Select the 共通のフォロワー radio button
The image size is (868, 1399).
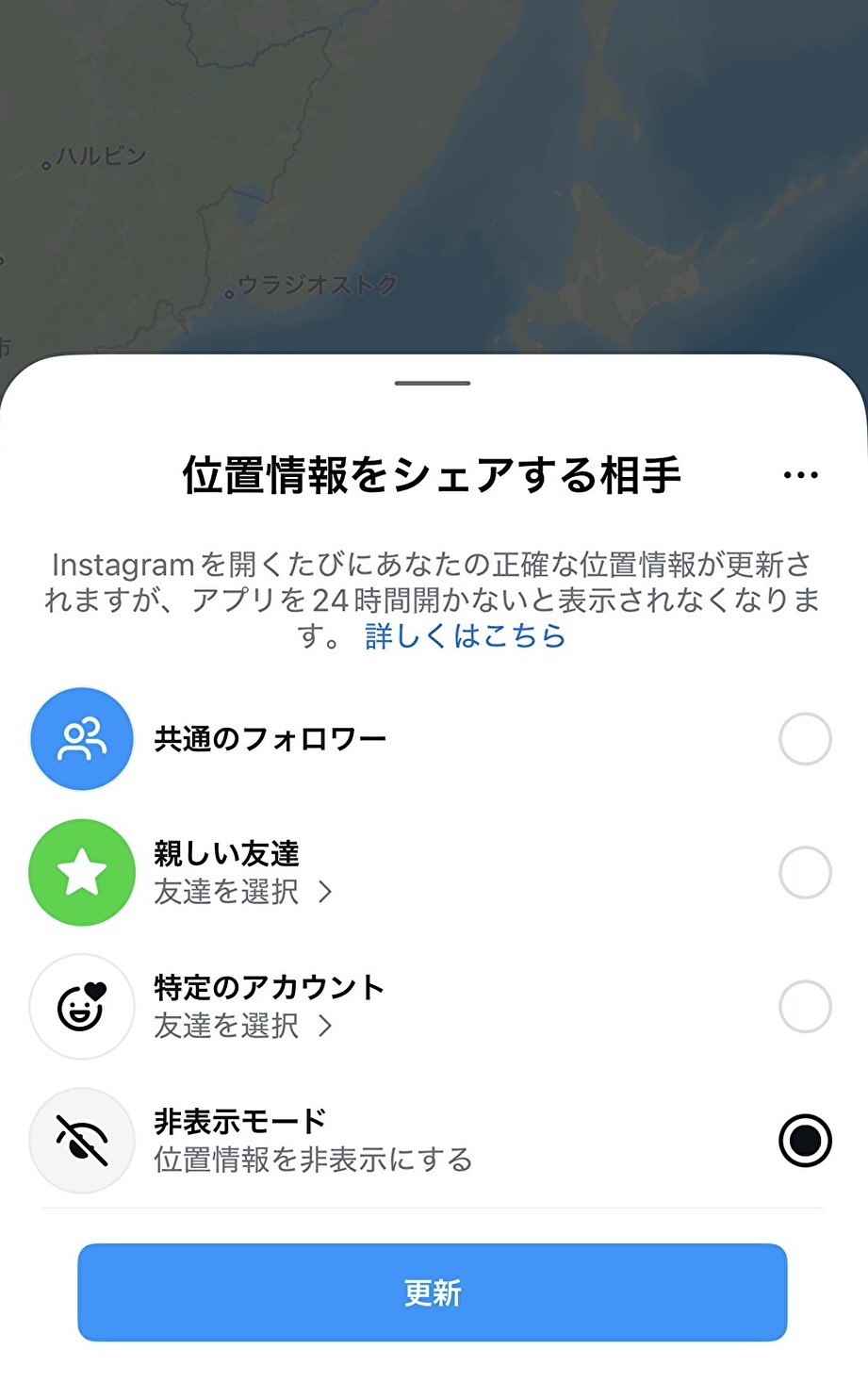(x=805, y=739)
